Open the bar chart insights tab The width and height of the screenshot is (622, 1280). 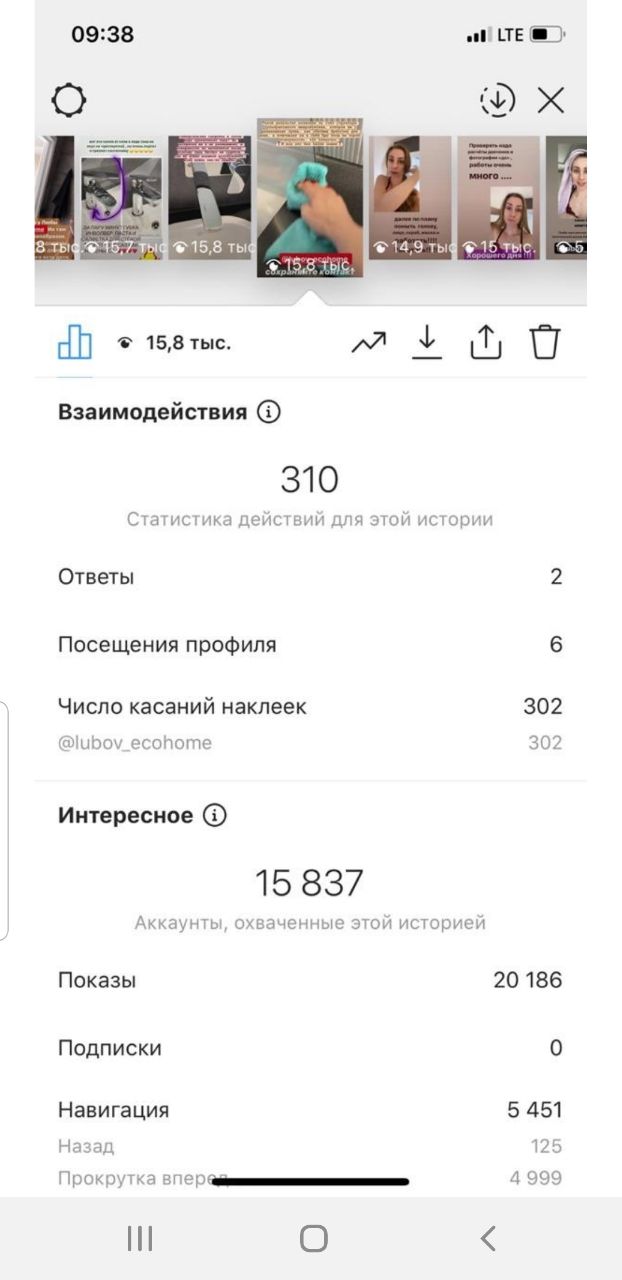74,343
